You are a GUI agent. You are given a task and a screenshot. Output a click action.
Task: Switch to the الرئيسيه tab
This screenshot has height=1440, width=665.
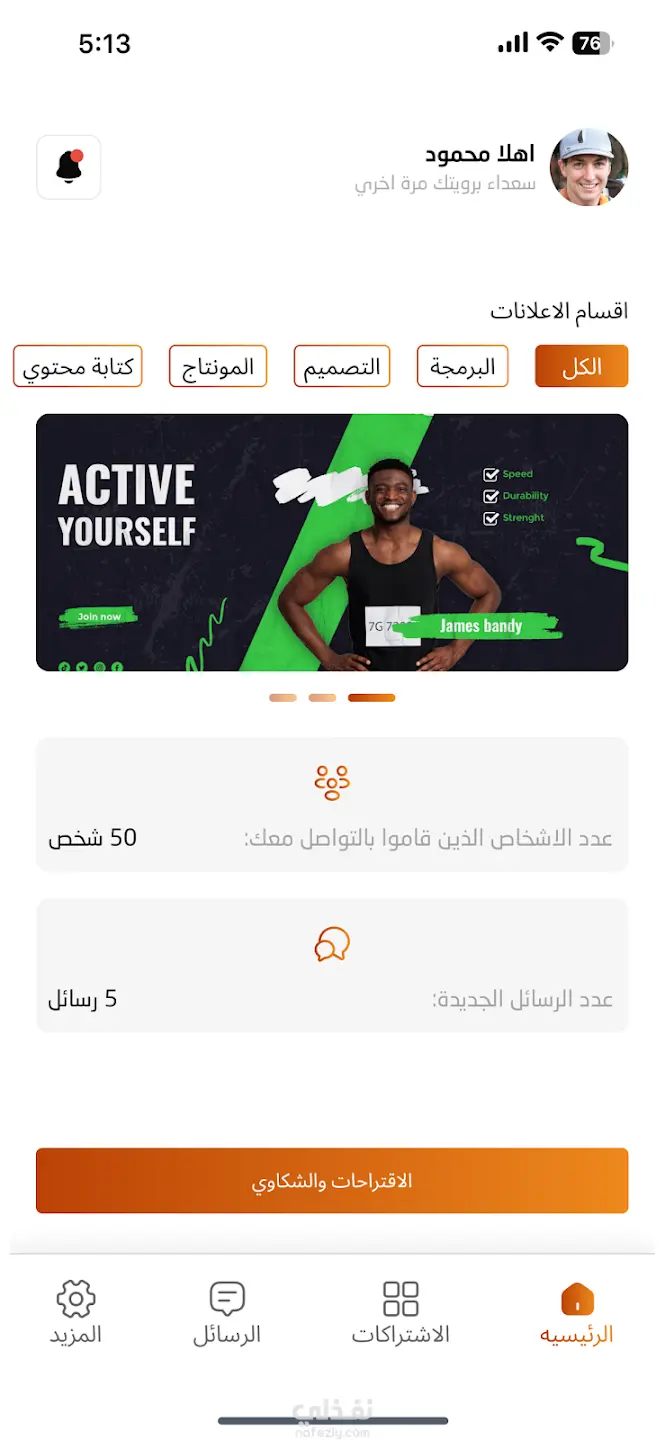(x=577, y=1314)
